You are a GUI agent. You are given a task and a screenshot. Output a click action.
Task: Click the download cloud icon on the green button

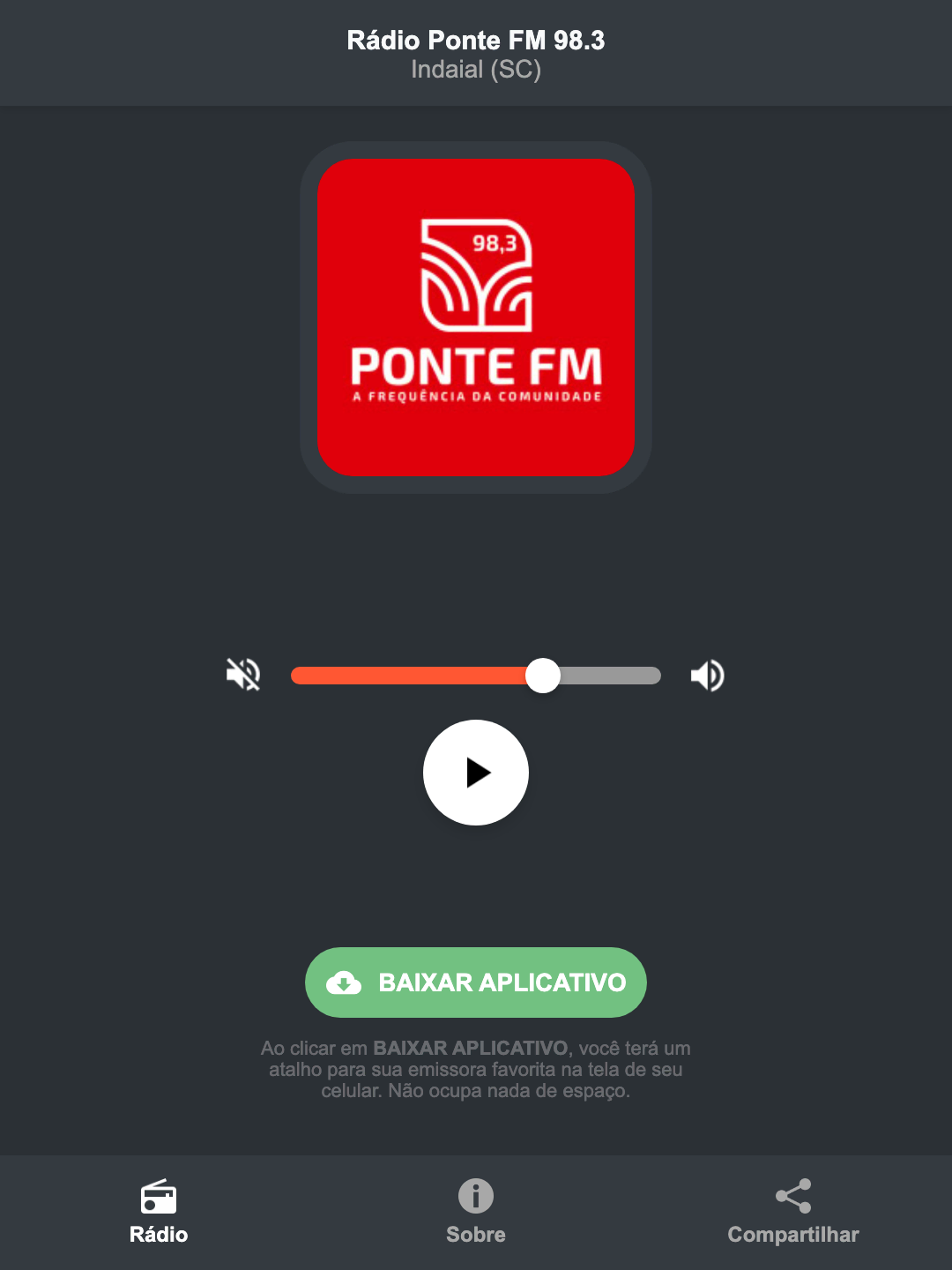point(346,982)
